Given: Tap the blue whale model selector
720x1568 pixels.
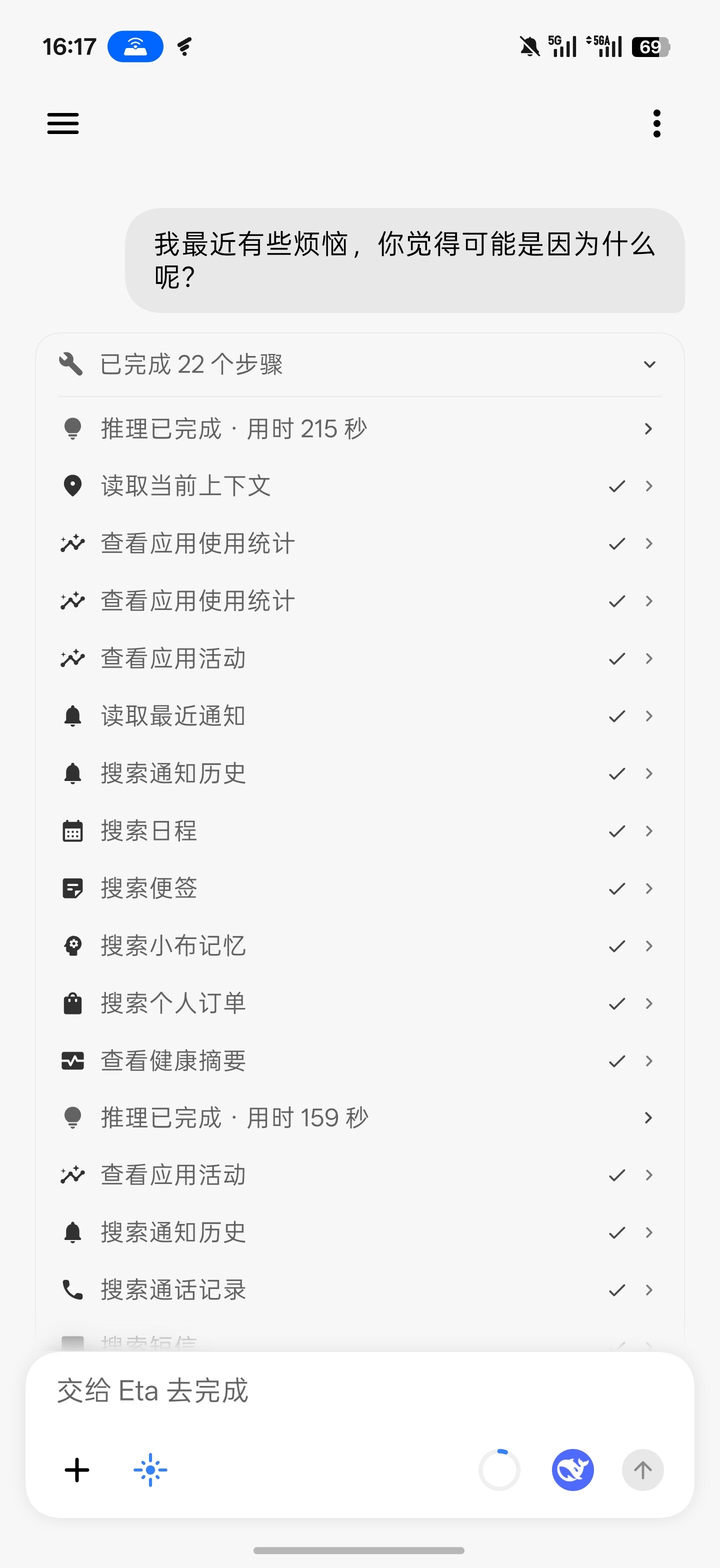Looking at the screenshot, I should 572,1470.
